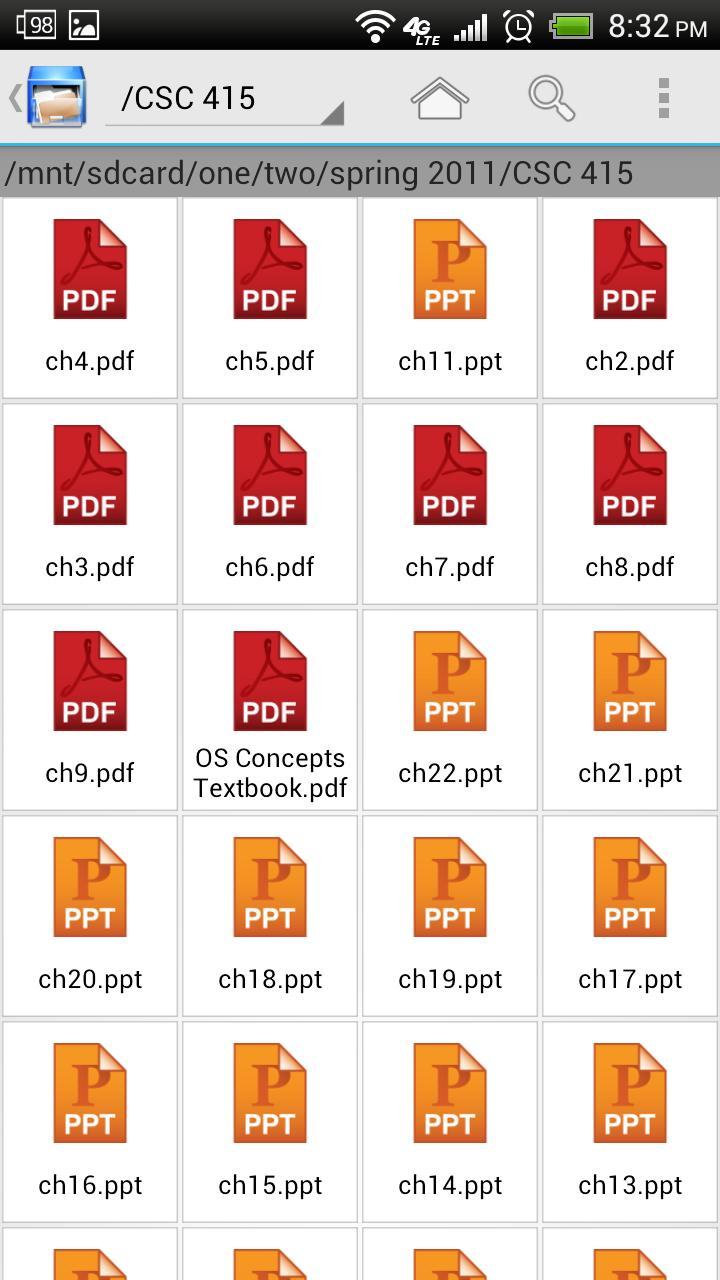
Task: Go to the home folder
Action: tap(440, 98)
